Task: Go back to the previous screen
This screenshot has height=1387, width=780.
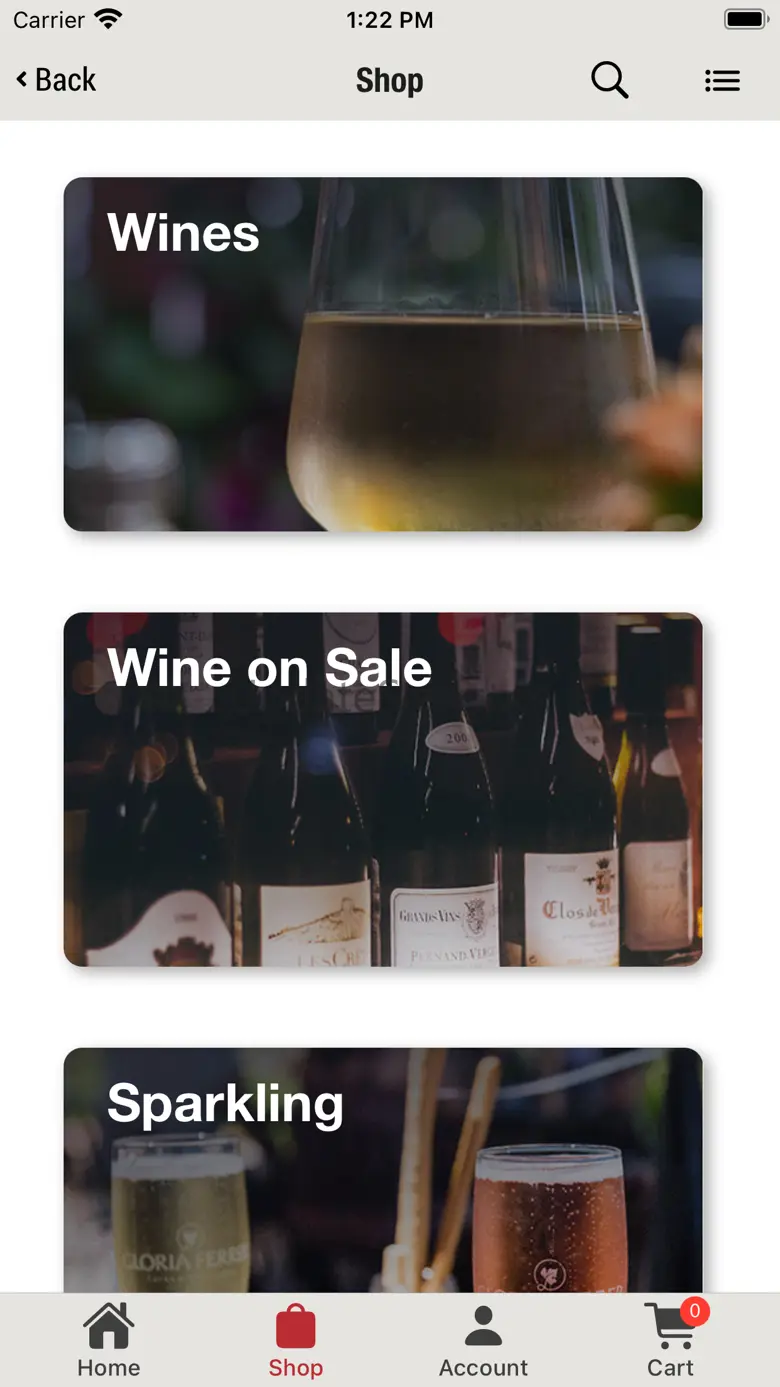Action: click(x=56, y=80)
